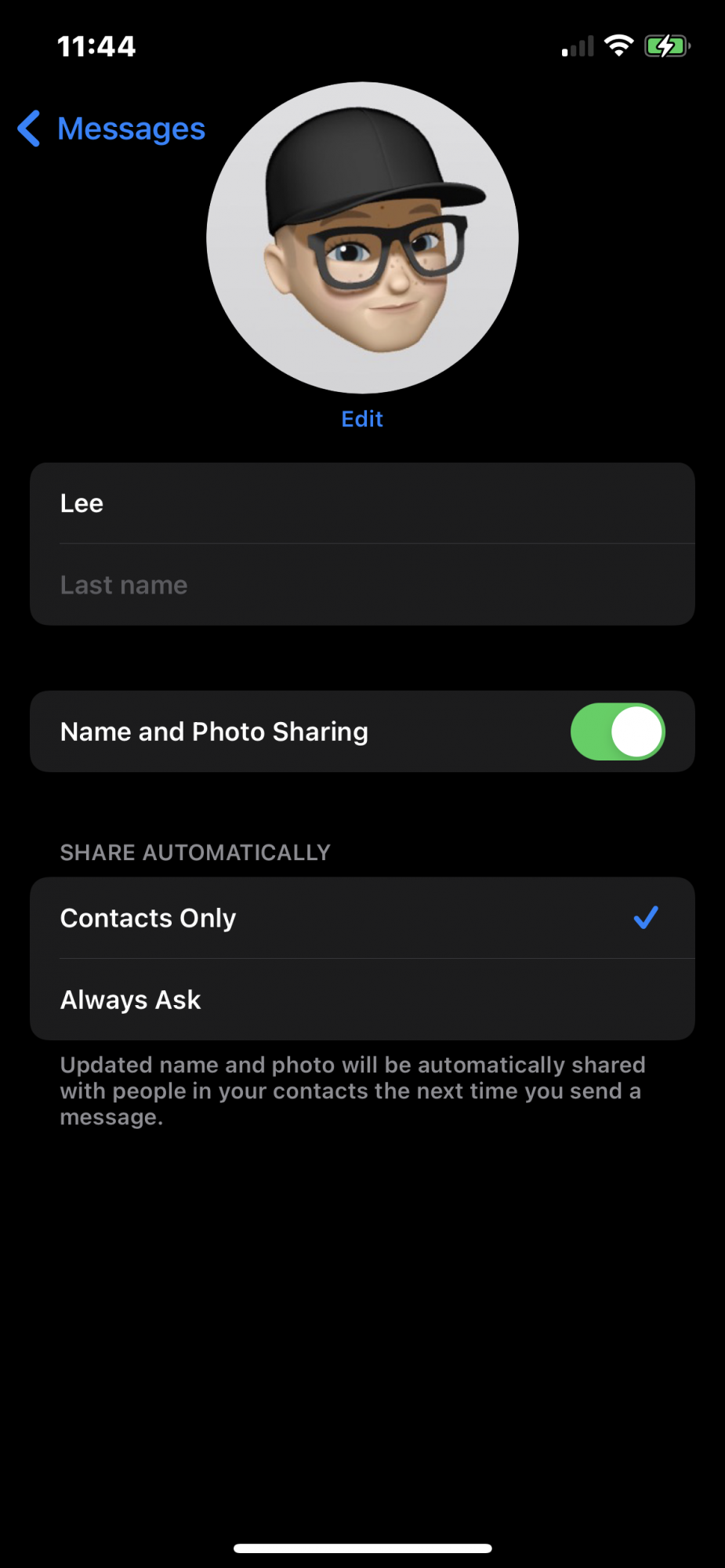This screenshot has height=1568, width=725.
Task: Select Contacts Only sharing option
Action: [x=361, y=918]
